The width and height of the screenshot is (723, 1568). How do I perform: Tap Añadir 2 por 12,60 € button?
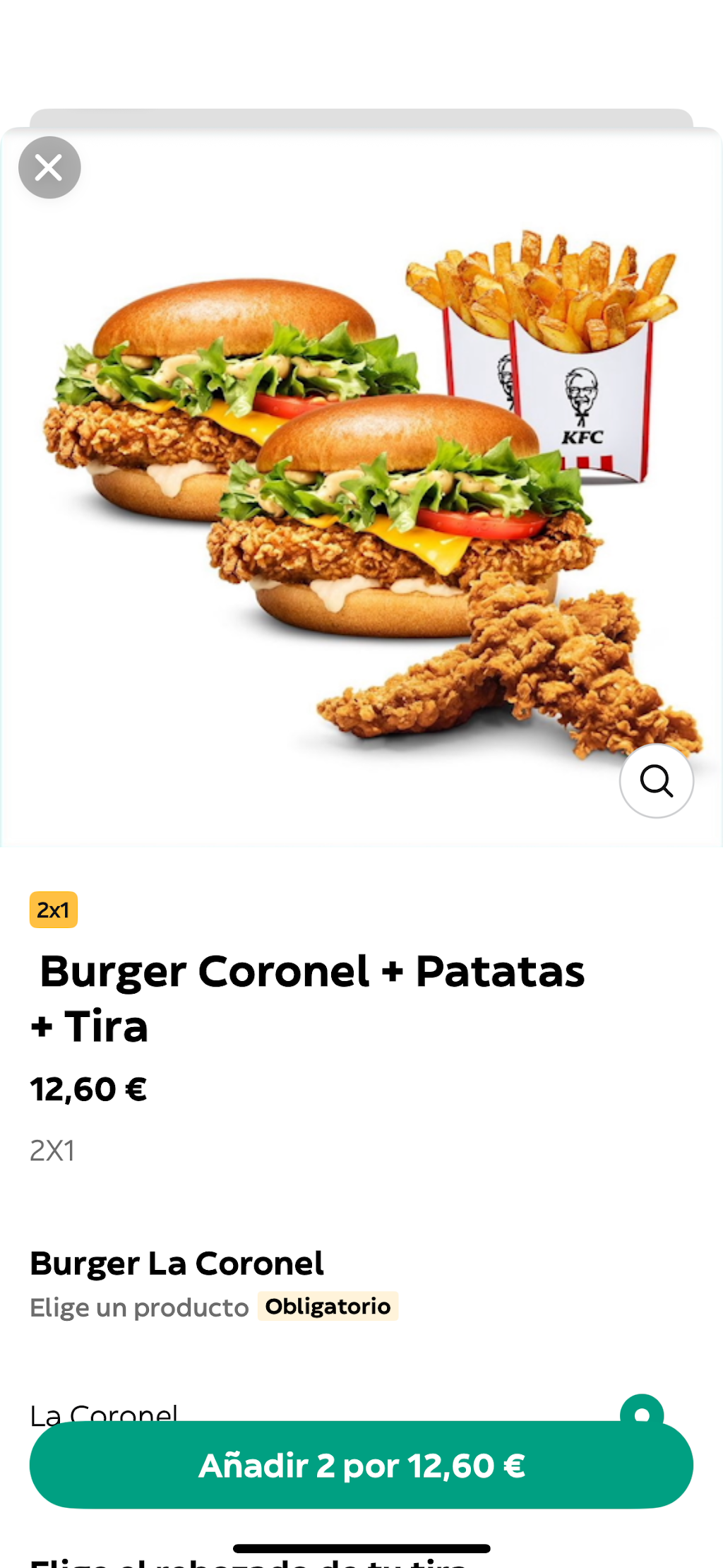pos(361,1465)
